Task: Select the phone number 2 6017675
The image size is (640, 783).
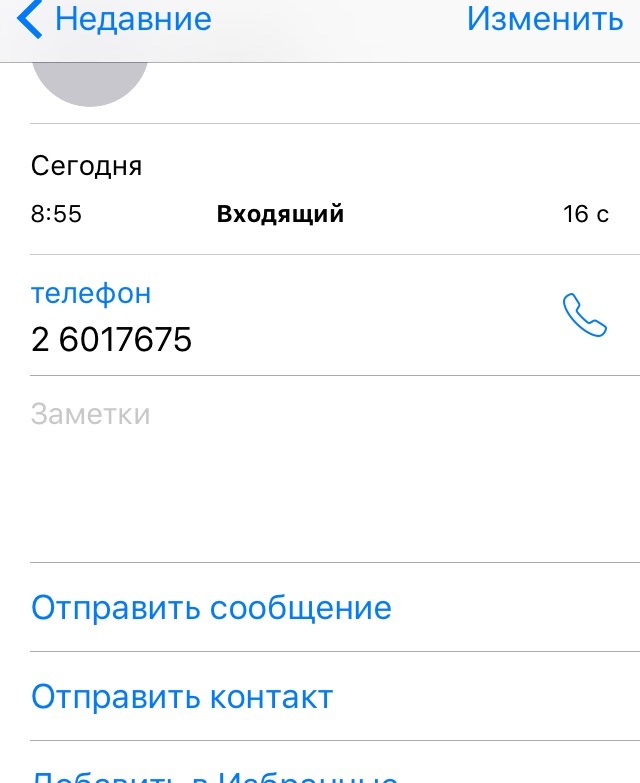Action: click(x=112, y=340)
